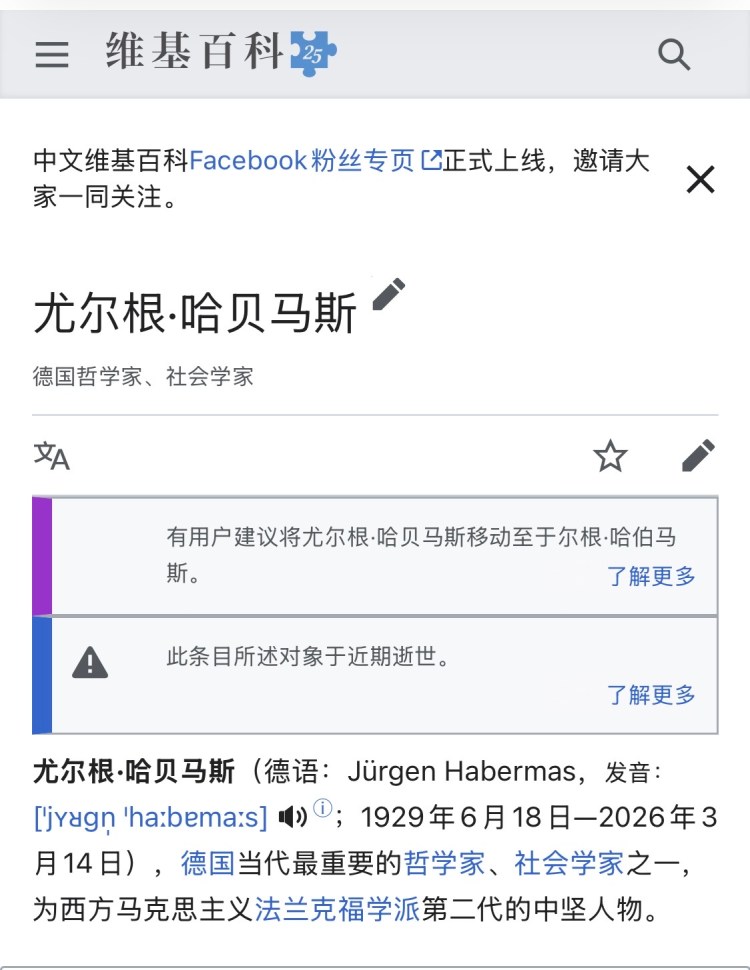Image resolution: width=750 pixels, height=970 pixels.
Task: Tap 了解更多 on the move suggestion notice
Action: (x=651, y=576)
